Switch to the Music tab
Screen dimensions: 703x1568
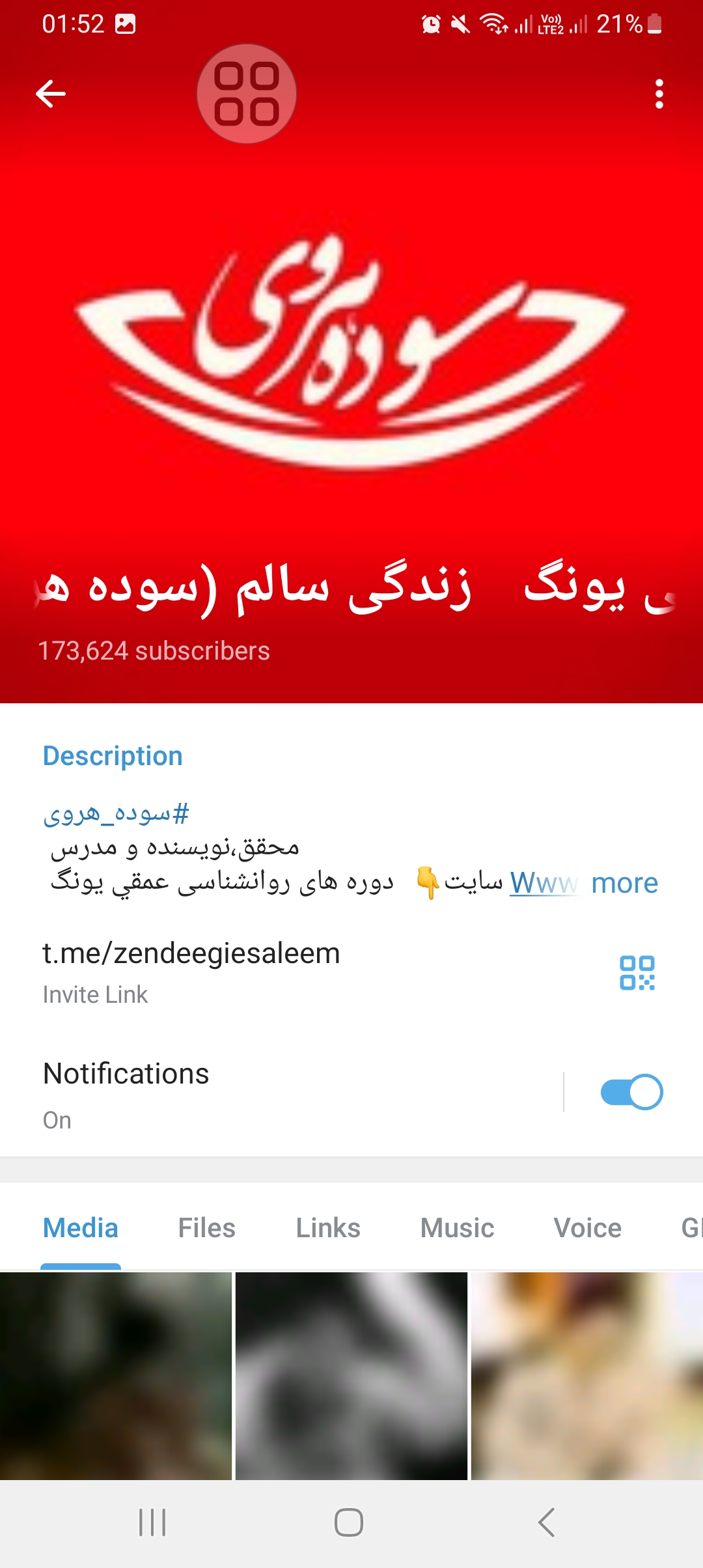457,1228
